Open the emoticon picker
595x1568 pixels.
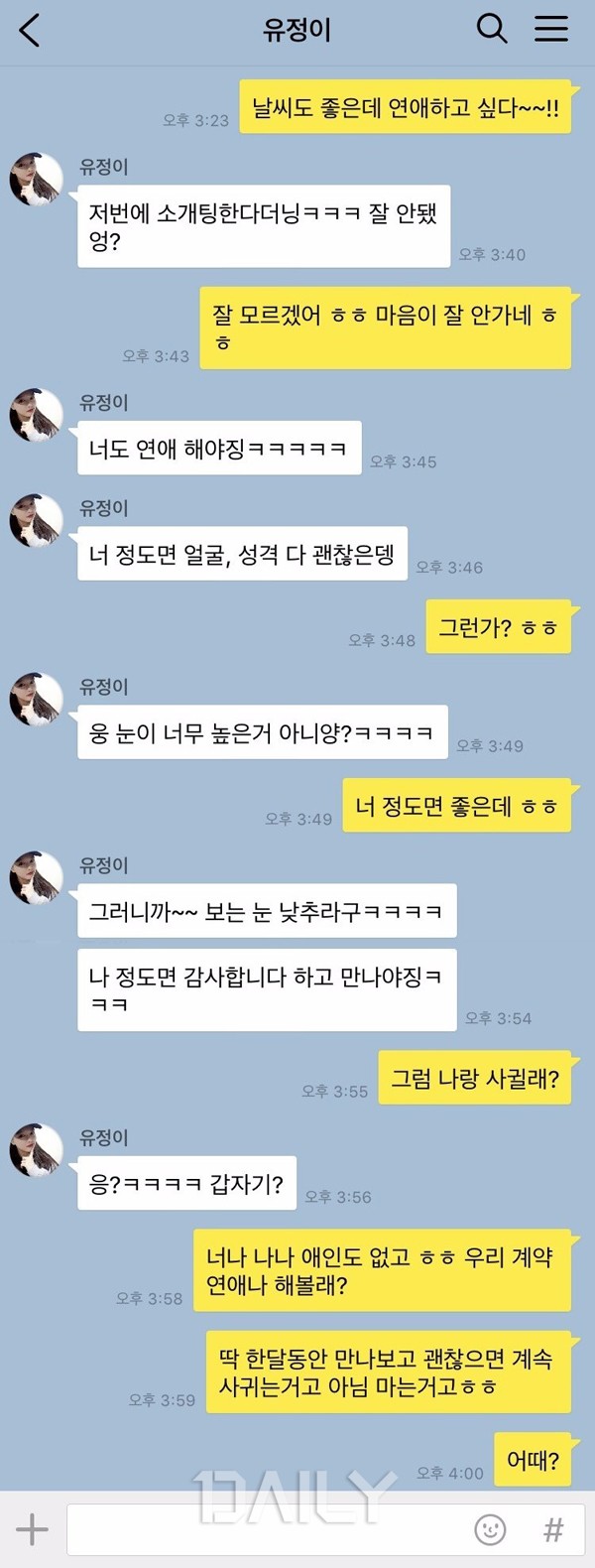point(490,1529)
